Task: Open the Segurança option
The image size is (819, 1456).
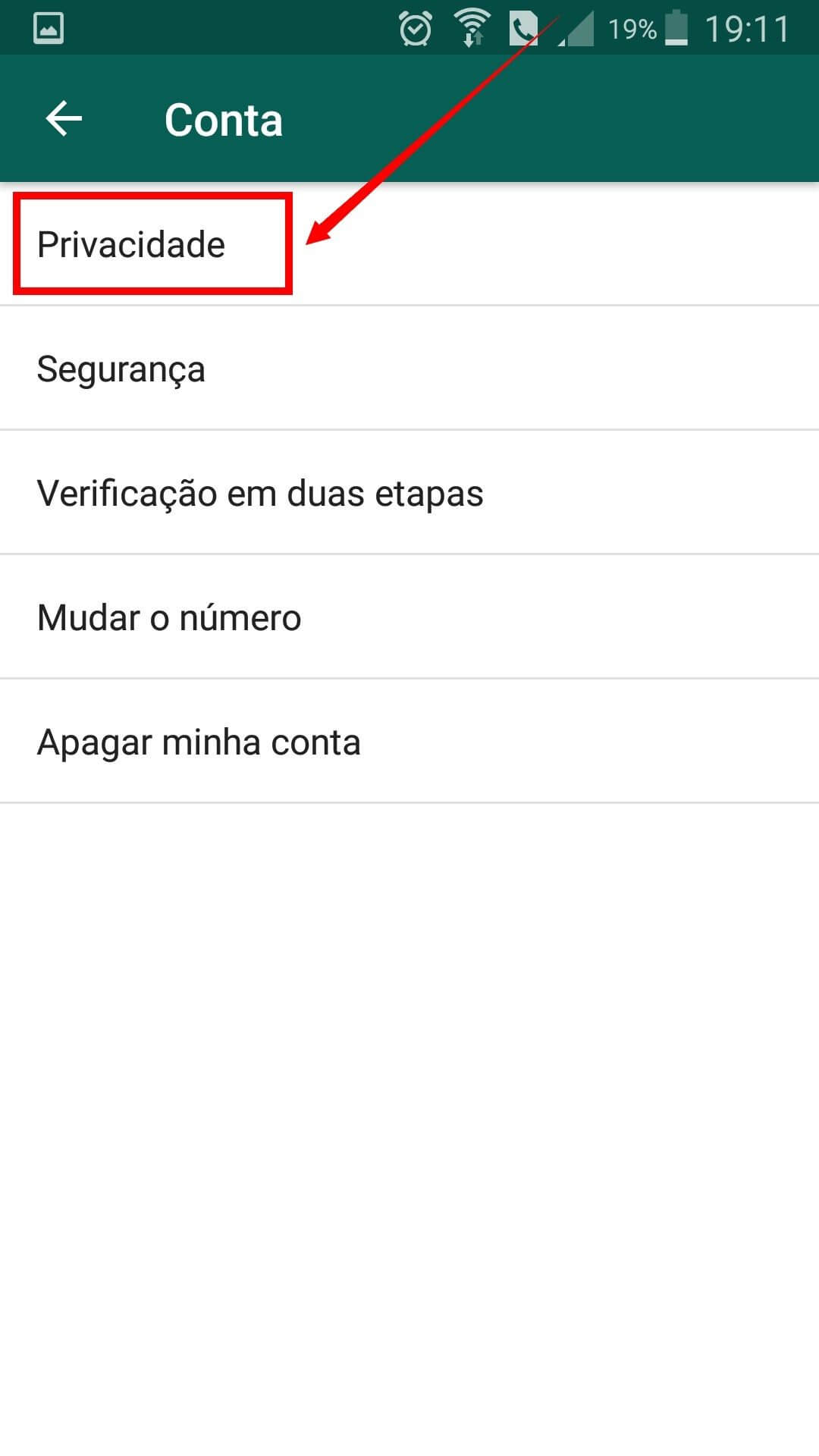Action: coord(121,369)
